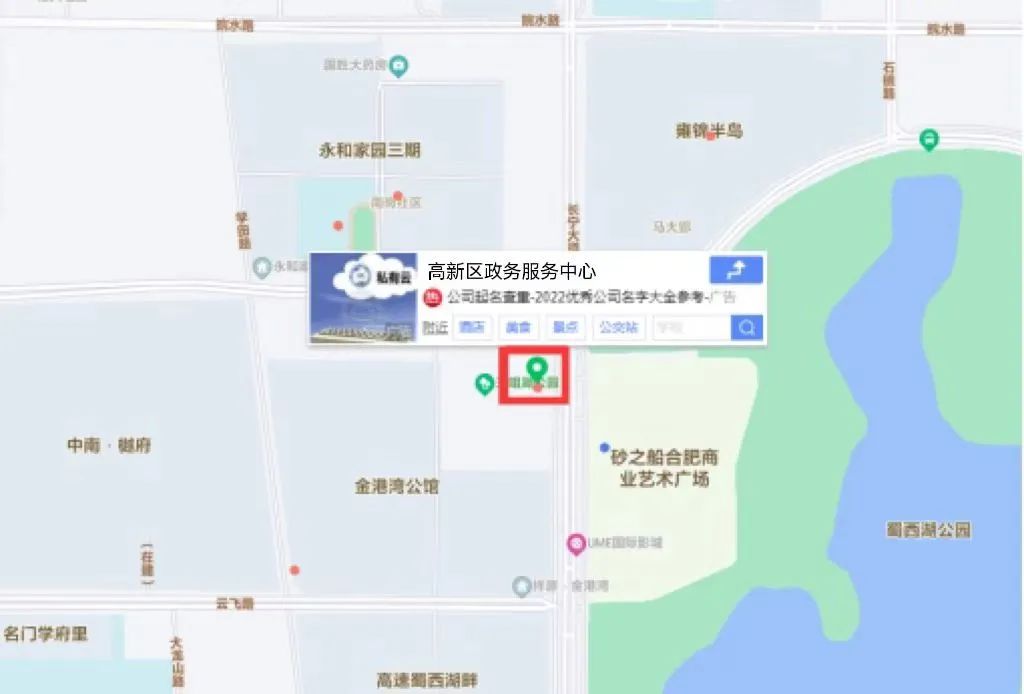Select the 景点 nearby chip

coord(565,328)
